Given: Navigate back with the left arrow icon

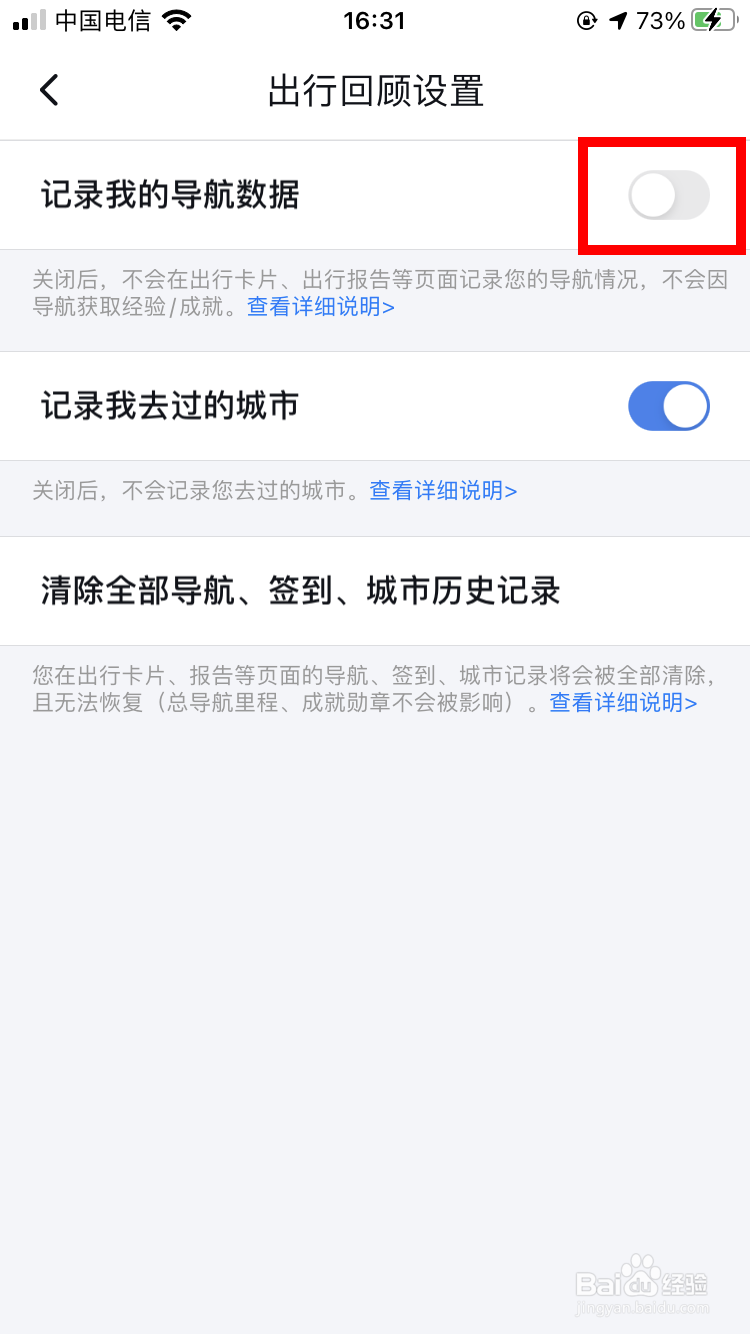Looking at the screenshot, I should (49, 89).
